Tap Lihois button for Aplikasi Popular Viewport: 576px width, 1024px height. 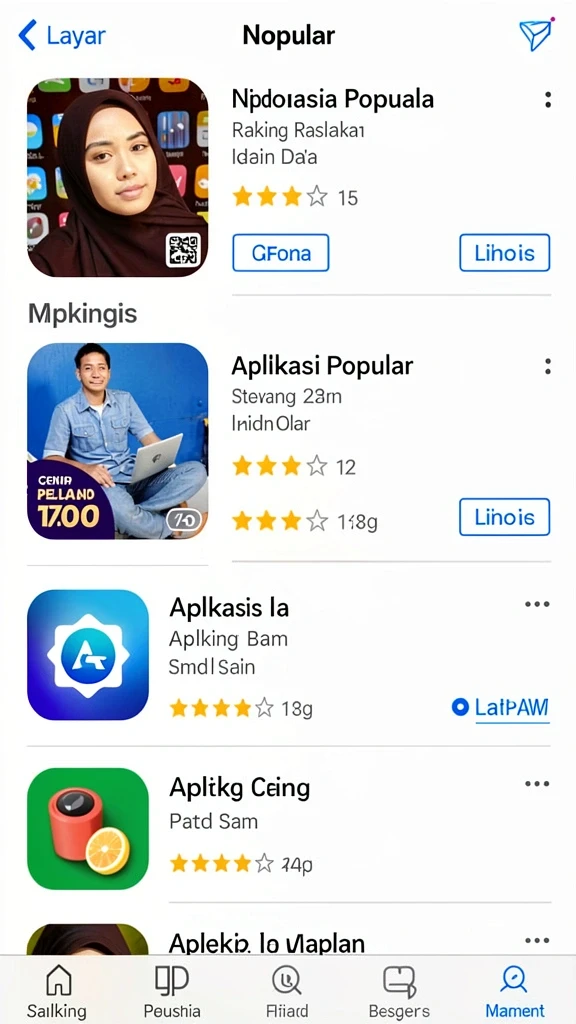click(x=504, y=517)
